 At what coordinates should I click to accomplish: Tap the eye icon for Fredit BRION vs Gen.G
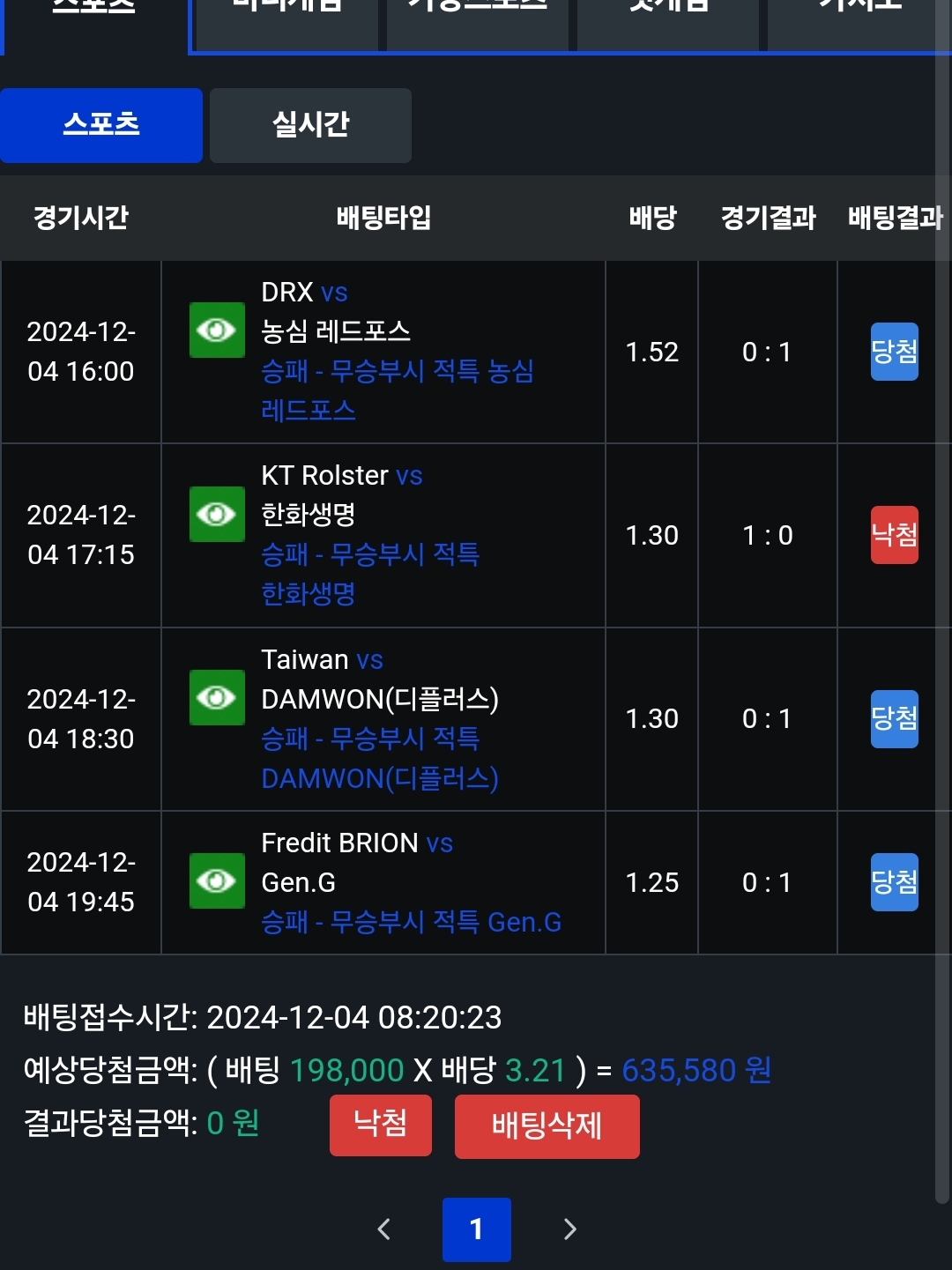point(217,880)
